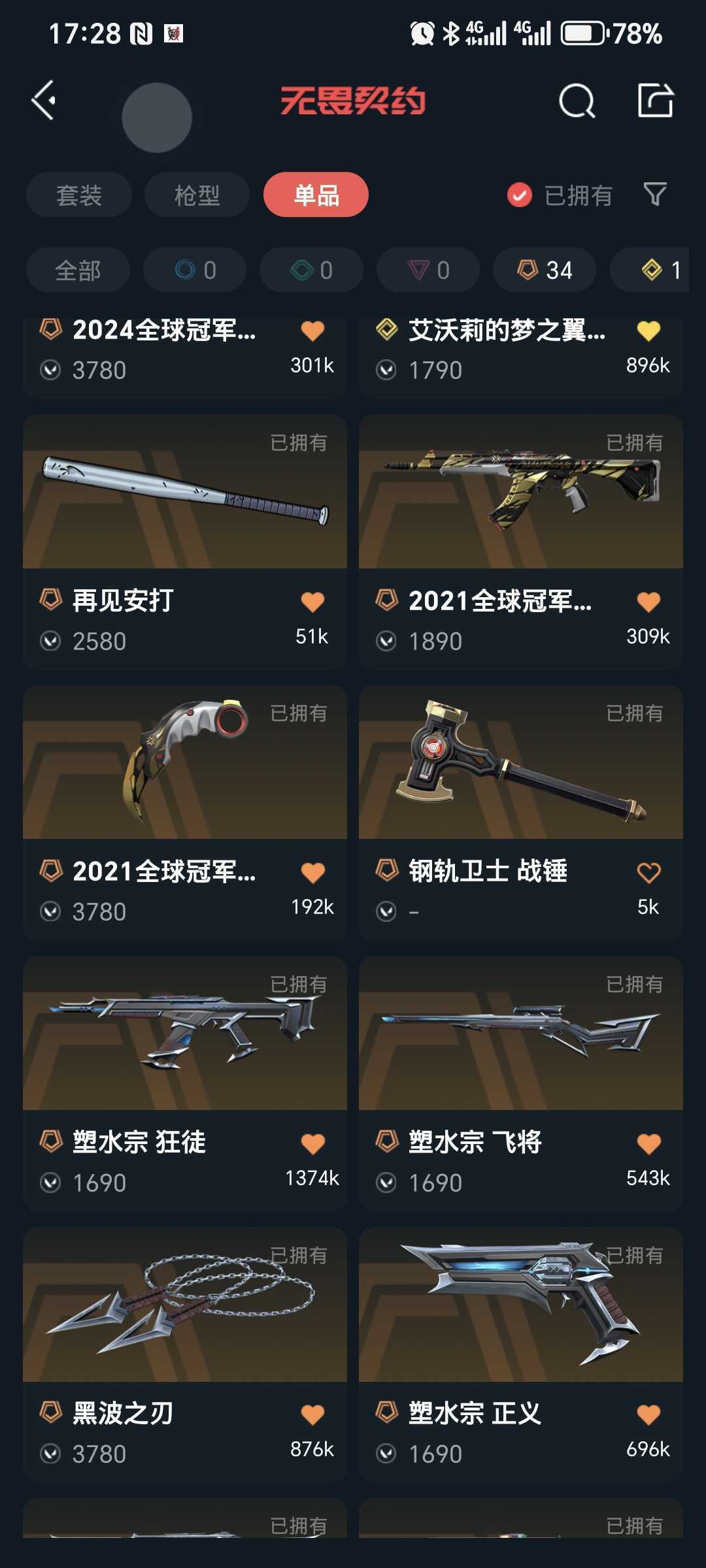Open the 塑水宗 狂徒 card
706x1568 pixels.
point(185,1084)
